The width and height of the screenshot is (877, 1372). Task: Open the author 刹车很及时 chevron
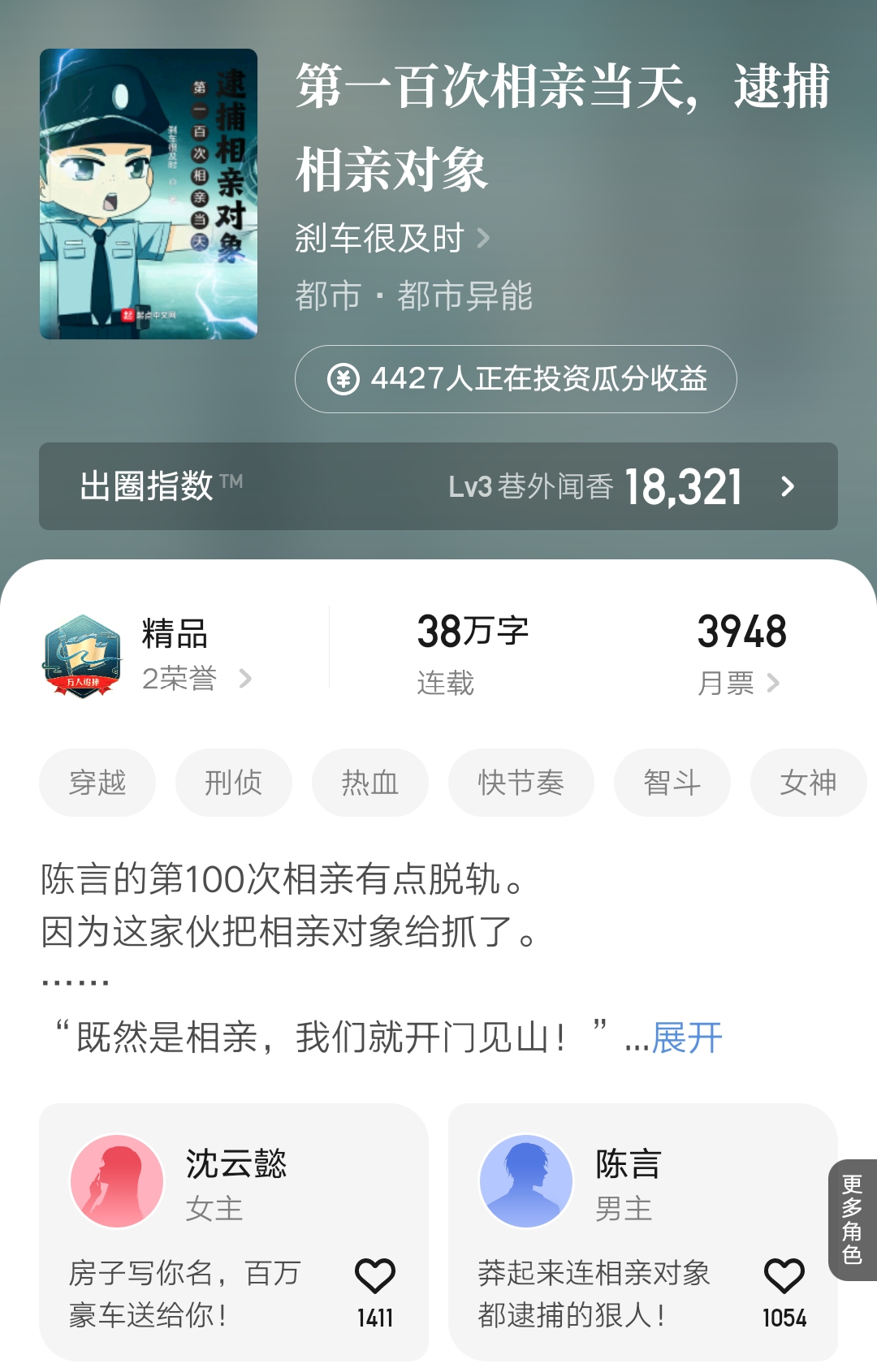(x=484, y=239)
